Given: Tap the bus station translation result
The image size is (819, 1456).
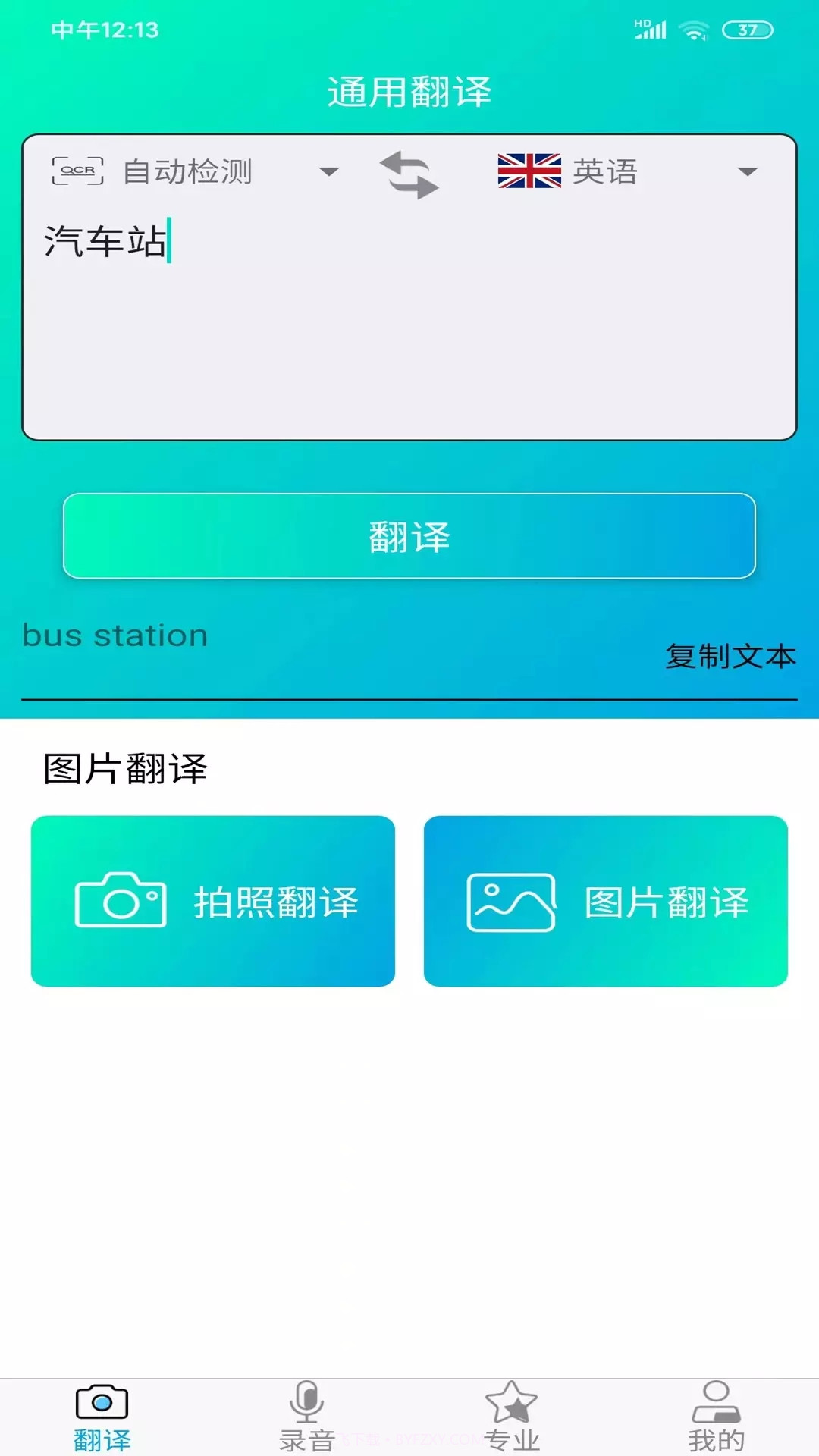Looking at the screenshot, I should [114, 635].
